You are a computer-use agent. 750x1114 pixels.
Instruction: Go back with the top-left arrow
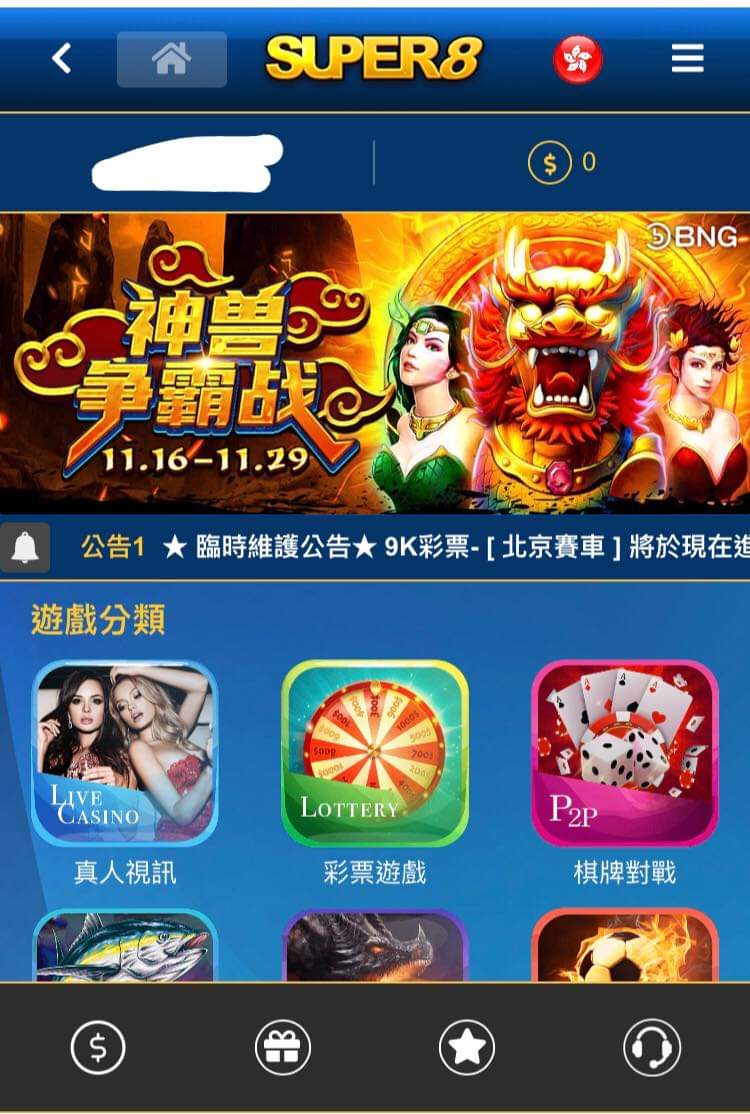(x=62, y=60)
